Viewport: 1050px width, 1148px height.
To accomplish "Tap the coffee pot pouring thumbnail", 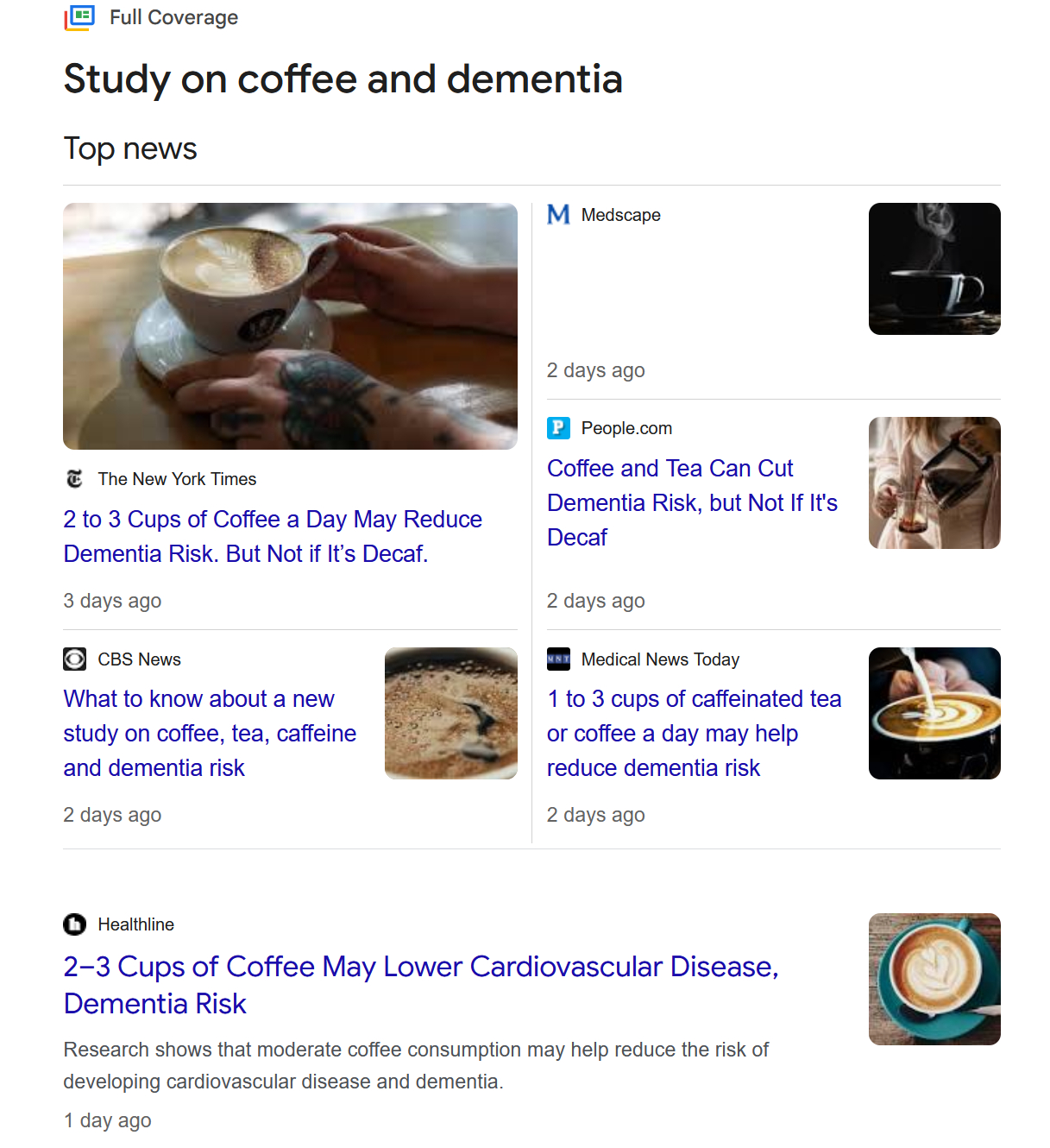I will 934,483.
